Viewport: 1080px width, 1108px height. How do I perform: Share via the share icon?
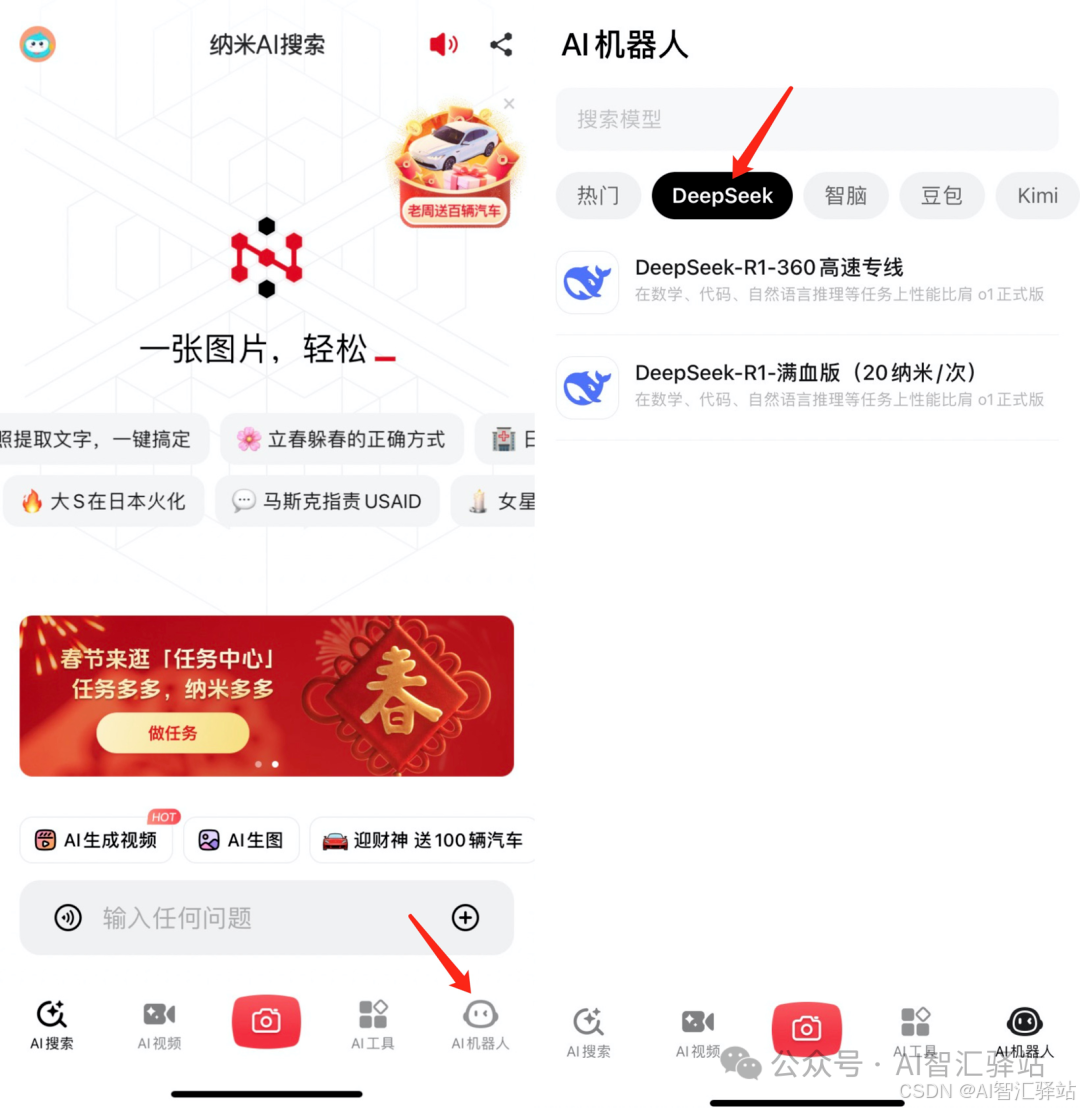(x=502, y=44)
